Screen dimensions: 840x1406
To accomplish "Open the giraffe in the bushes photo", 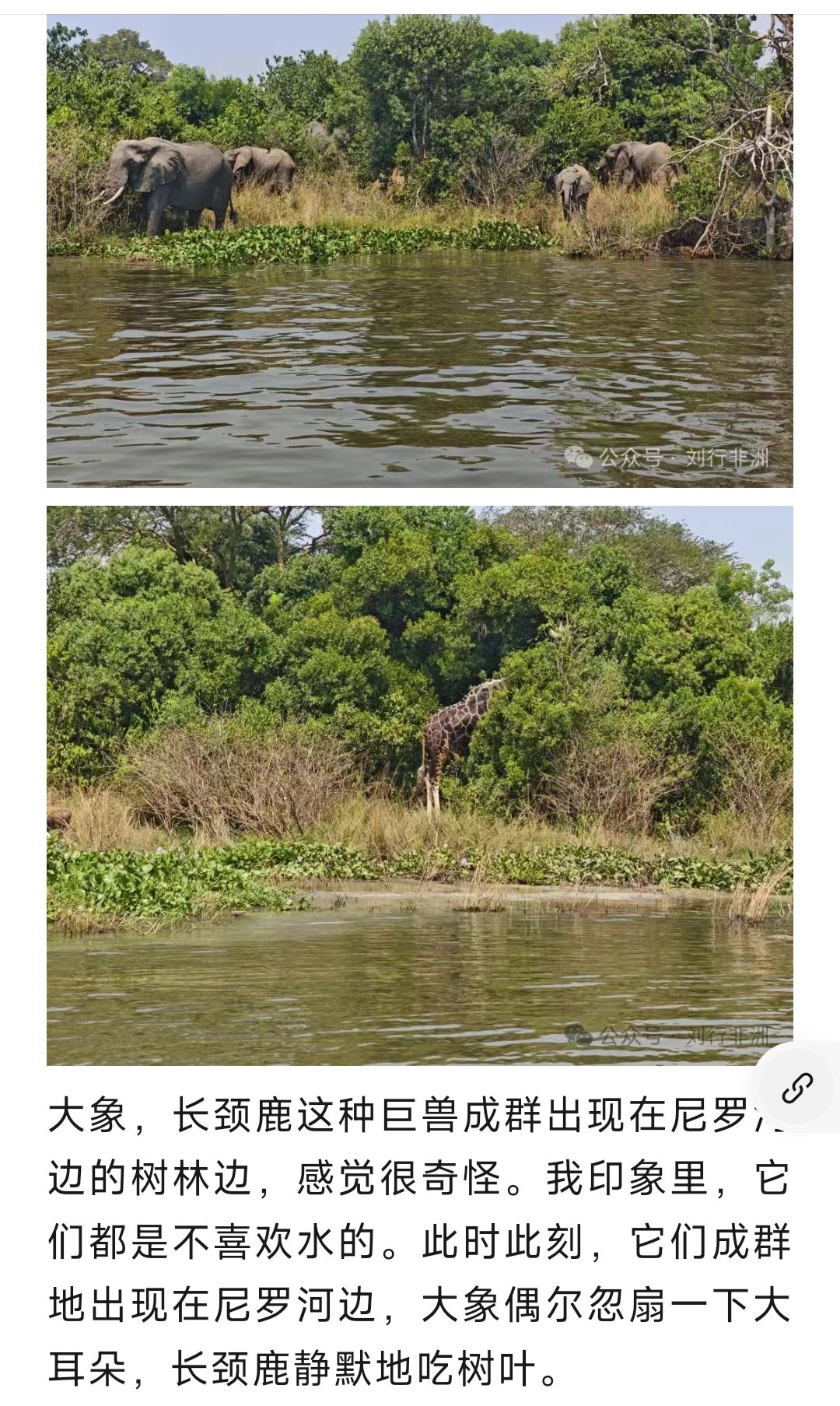I will click(x=420, y=785).
